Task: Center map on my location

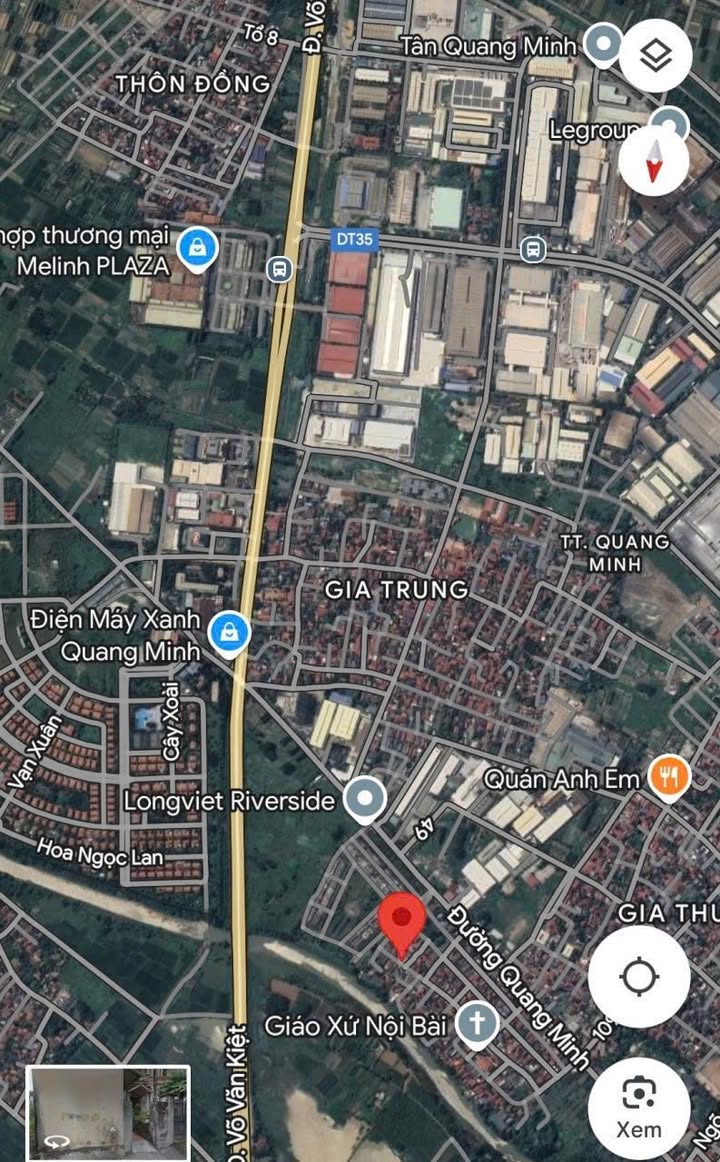Action: tap(638, 976)
